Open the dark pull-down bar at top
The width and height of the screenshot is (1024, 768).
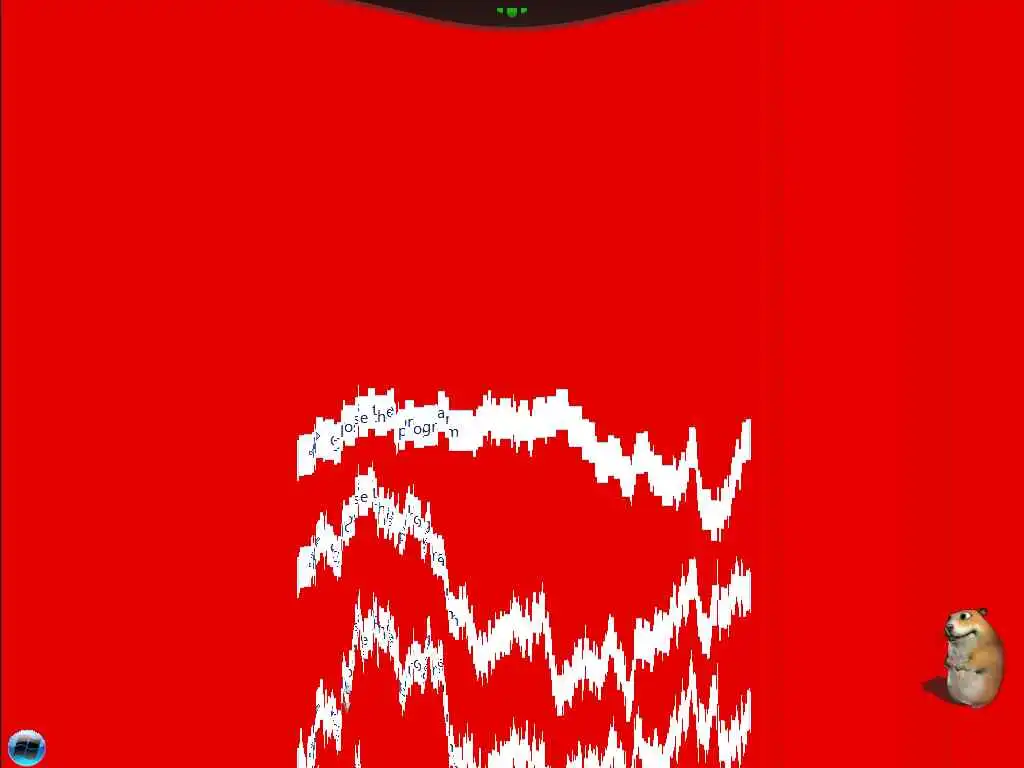click(x=512, y=11)
